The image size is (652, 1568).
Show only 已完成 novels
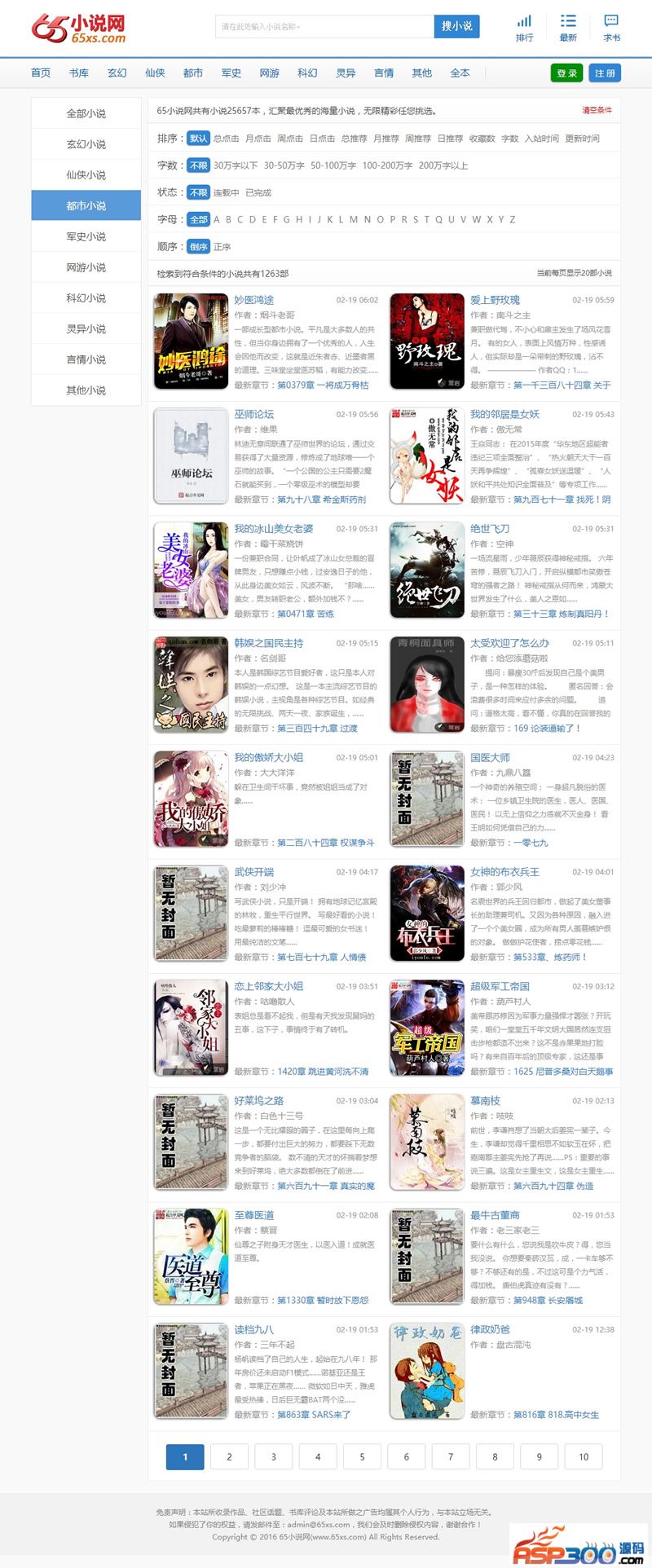258,193
